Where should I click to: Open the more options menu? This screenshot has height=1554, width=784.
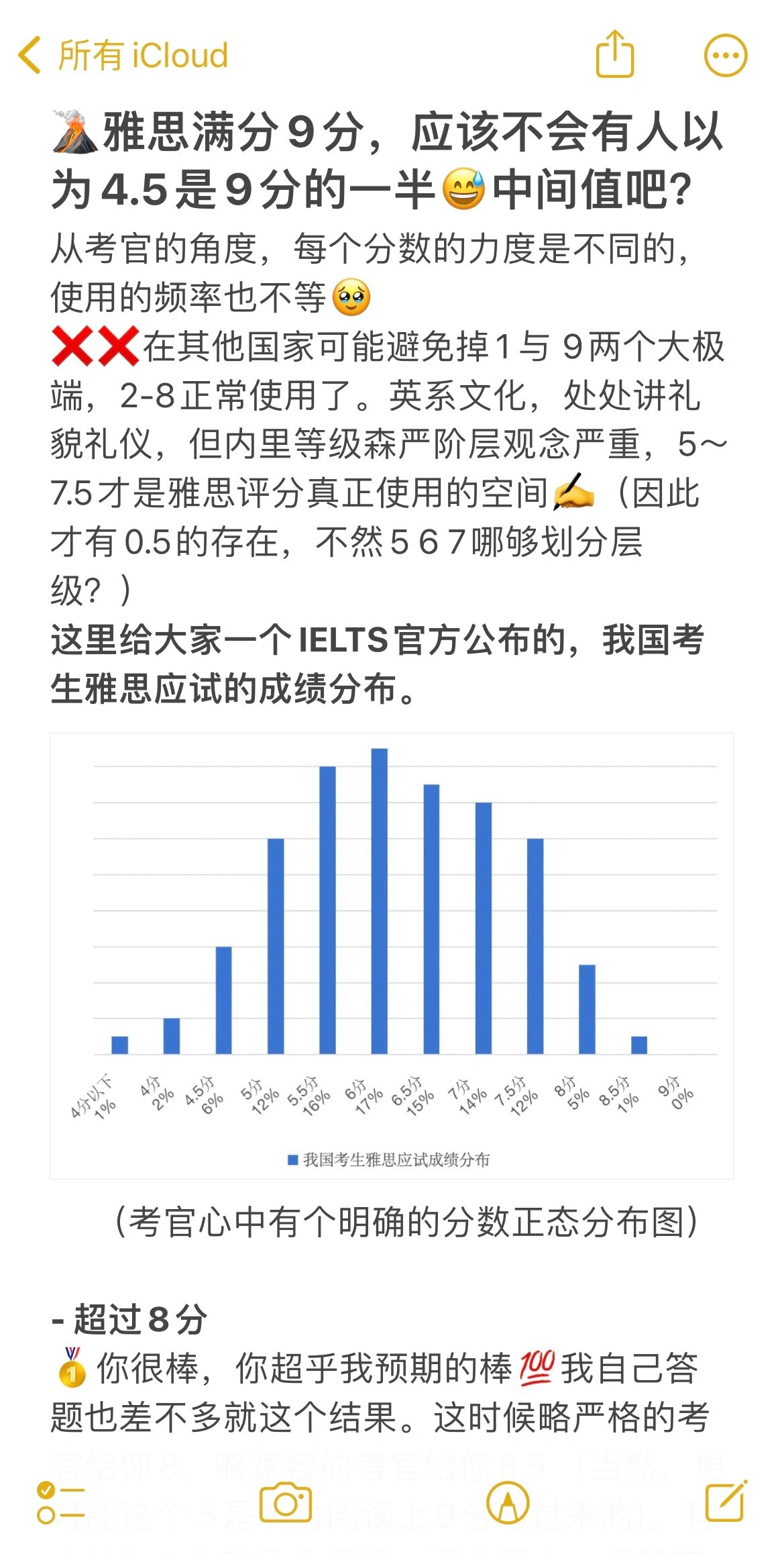click(x=725, y=55)
